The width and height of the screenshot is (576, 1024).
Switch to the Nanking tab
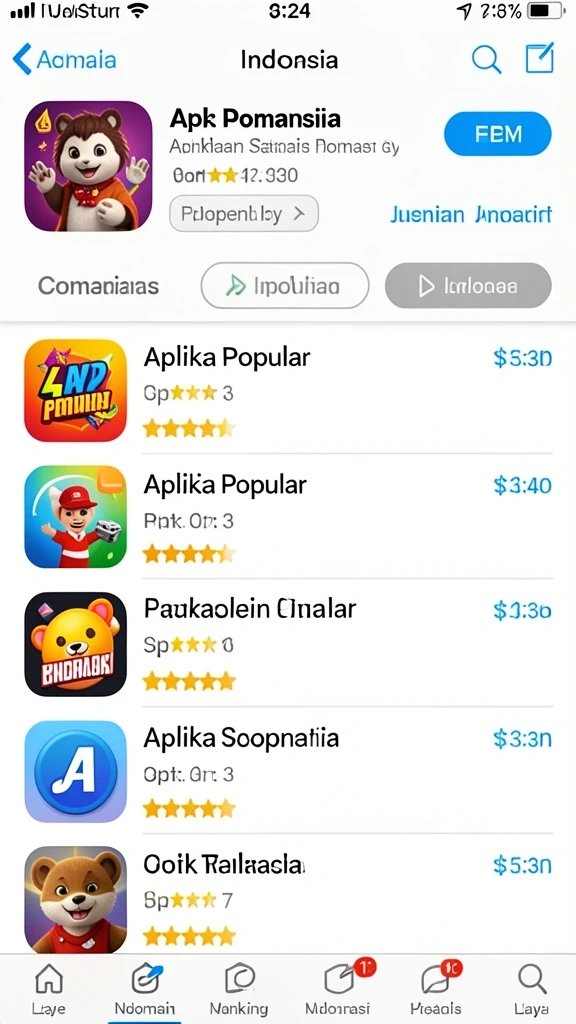239,989
